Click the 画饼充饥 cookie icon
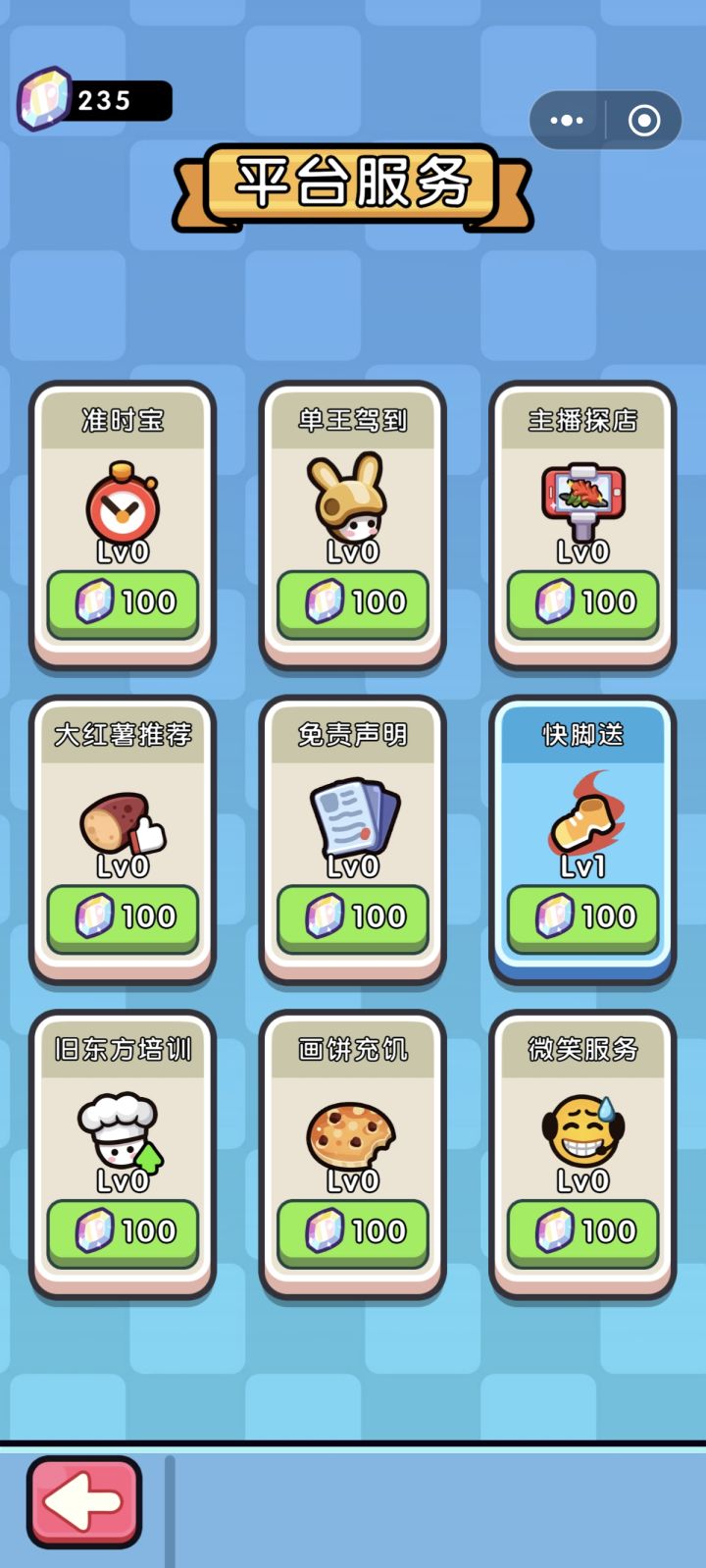 351,1133
